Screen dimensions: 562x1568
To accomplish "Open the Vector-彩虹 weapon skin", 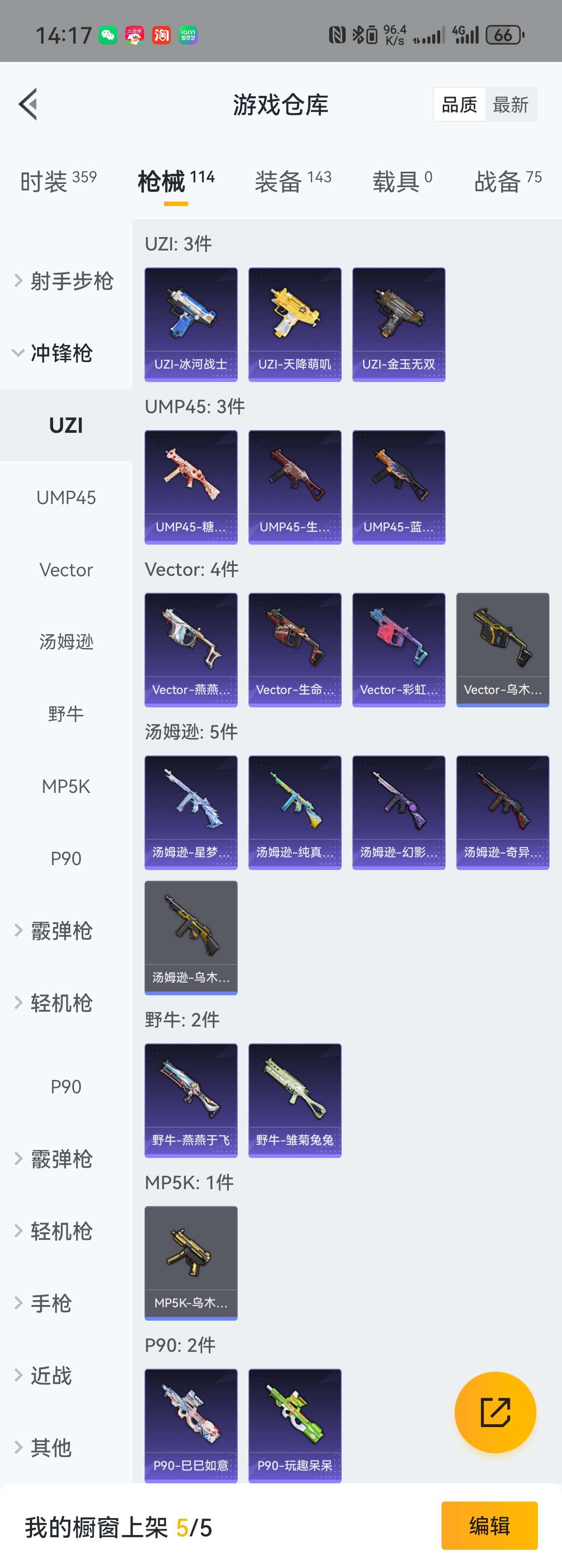I will [x=398, y=648].
